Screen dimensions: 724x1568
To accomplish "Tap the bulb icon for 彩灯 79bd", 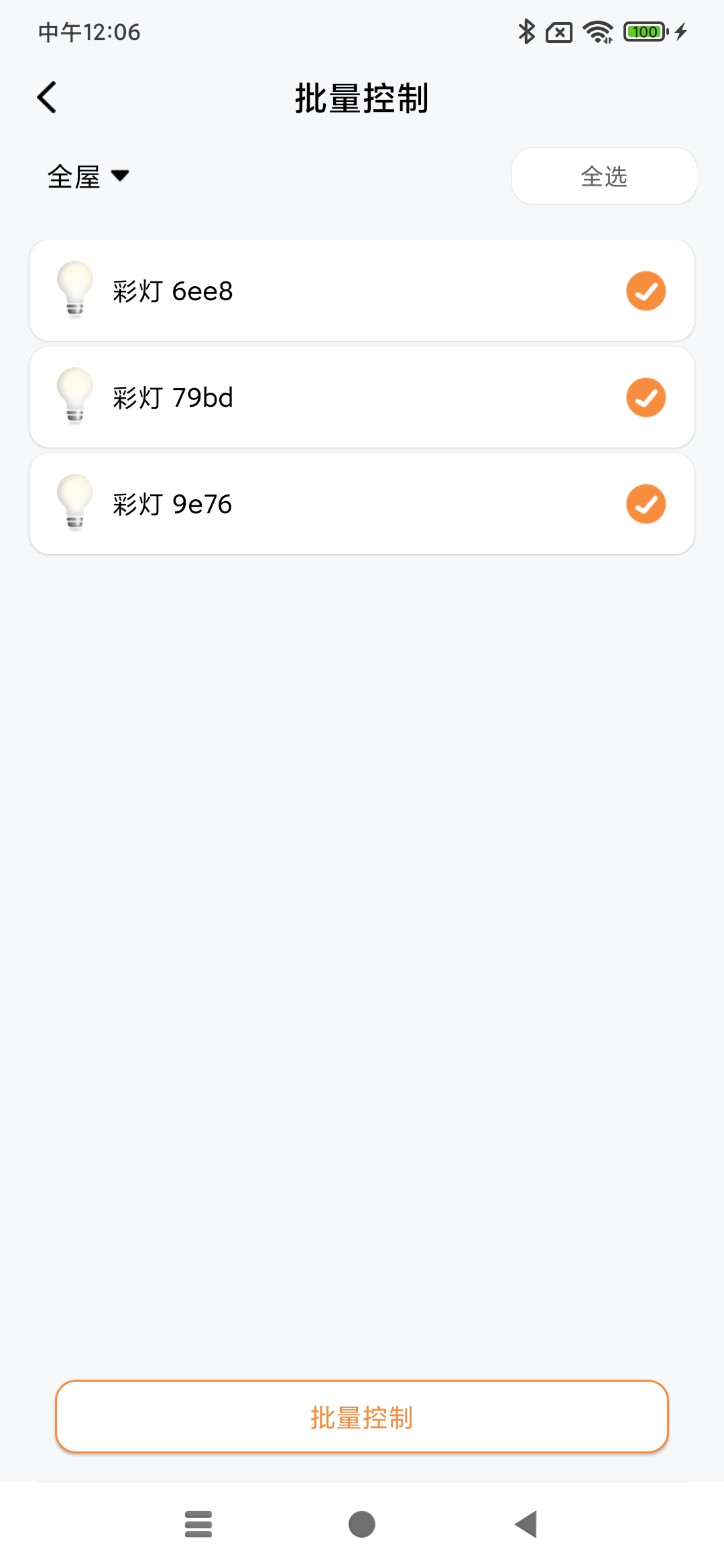I will (76, 397).
